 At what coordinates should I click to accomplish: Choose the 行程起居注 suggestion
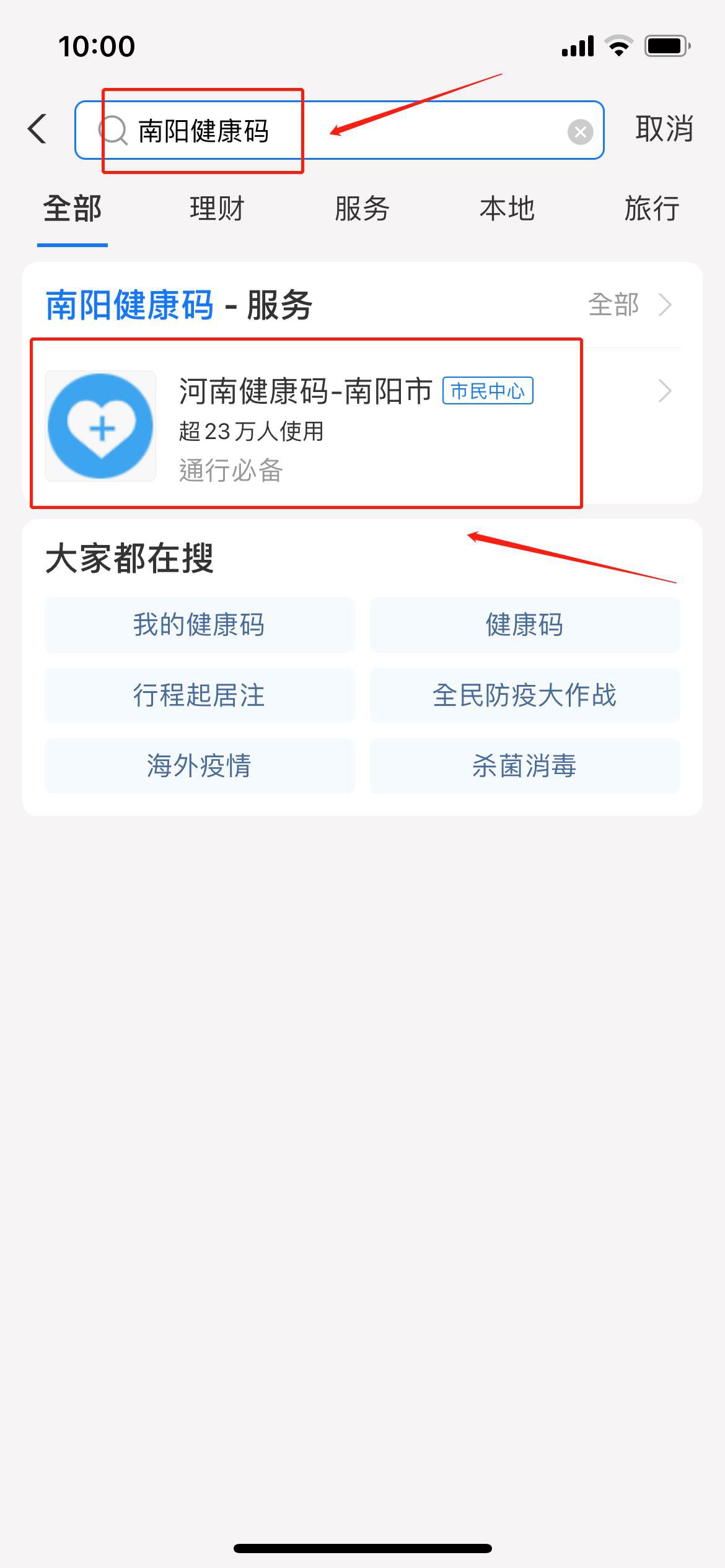(x=200, y=695)
